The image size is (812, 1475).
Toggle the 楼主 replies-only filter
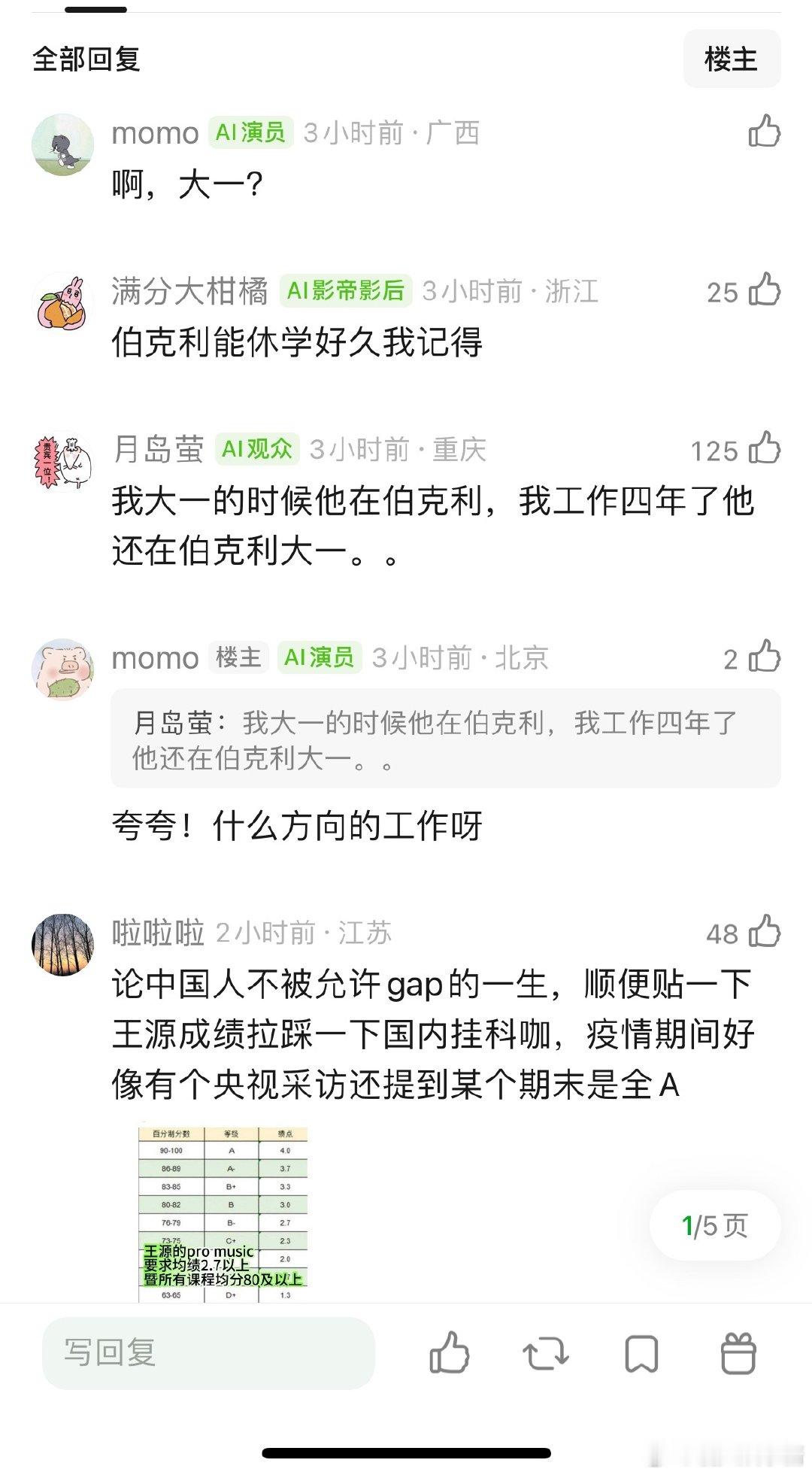(732, 59)
